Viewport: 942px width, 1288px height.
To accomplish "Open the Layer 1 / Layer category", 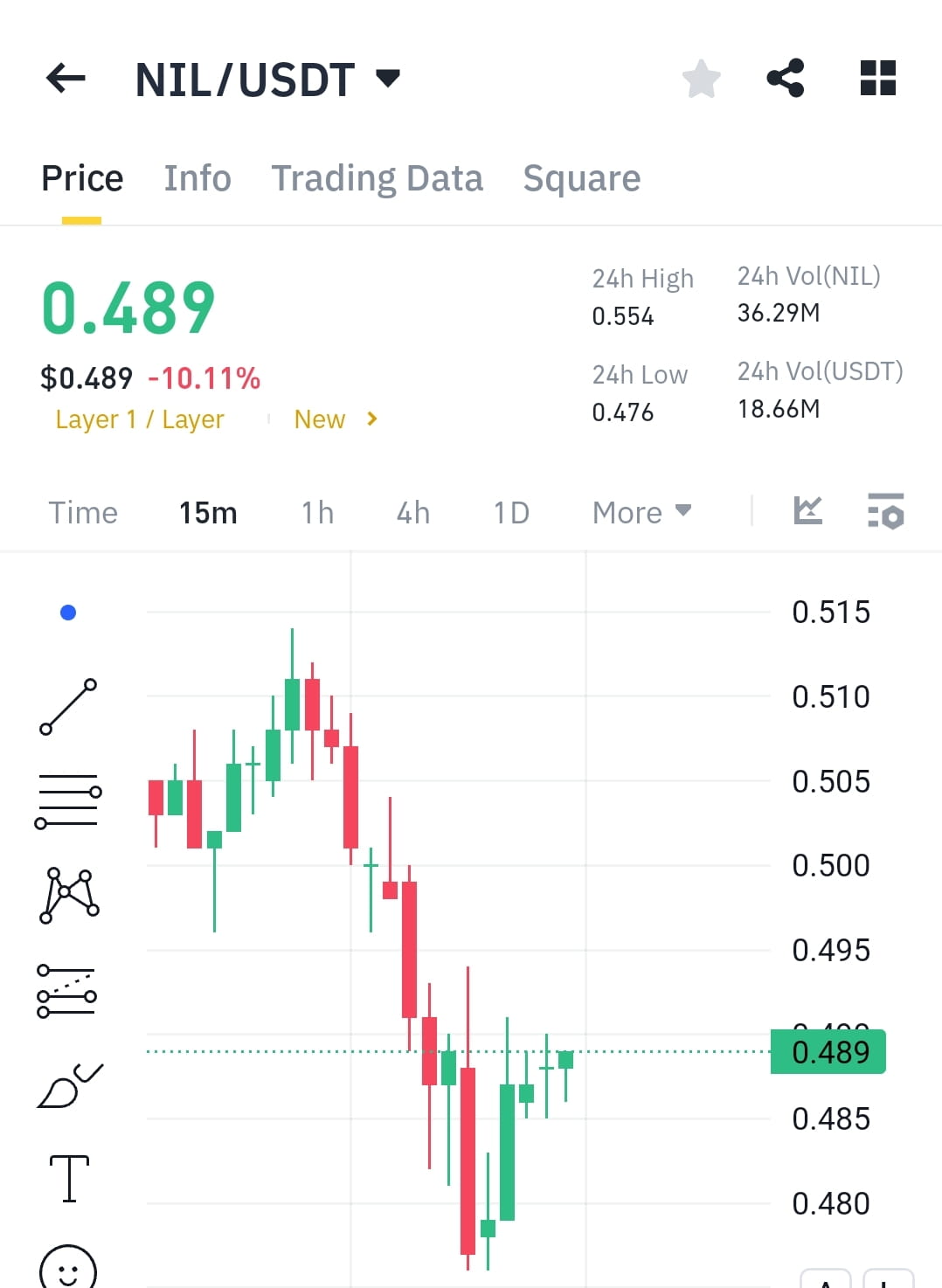I will 140,419.
